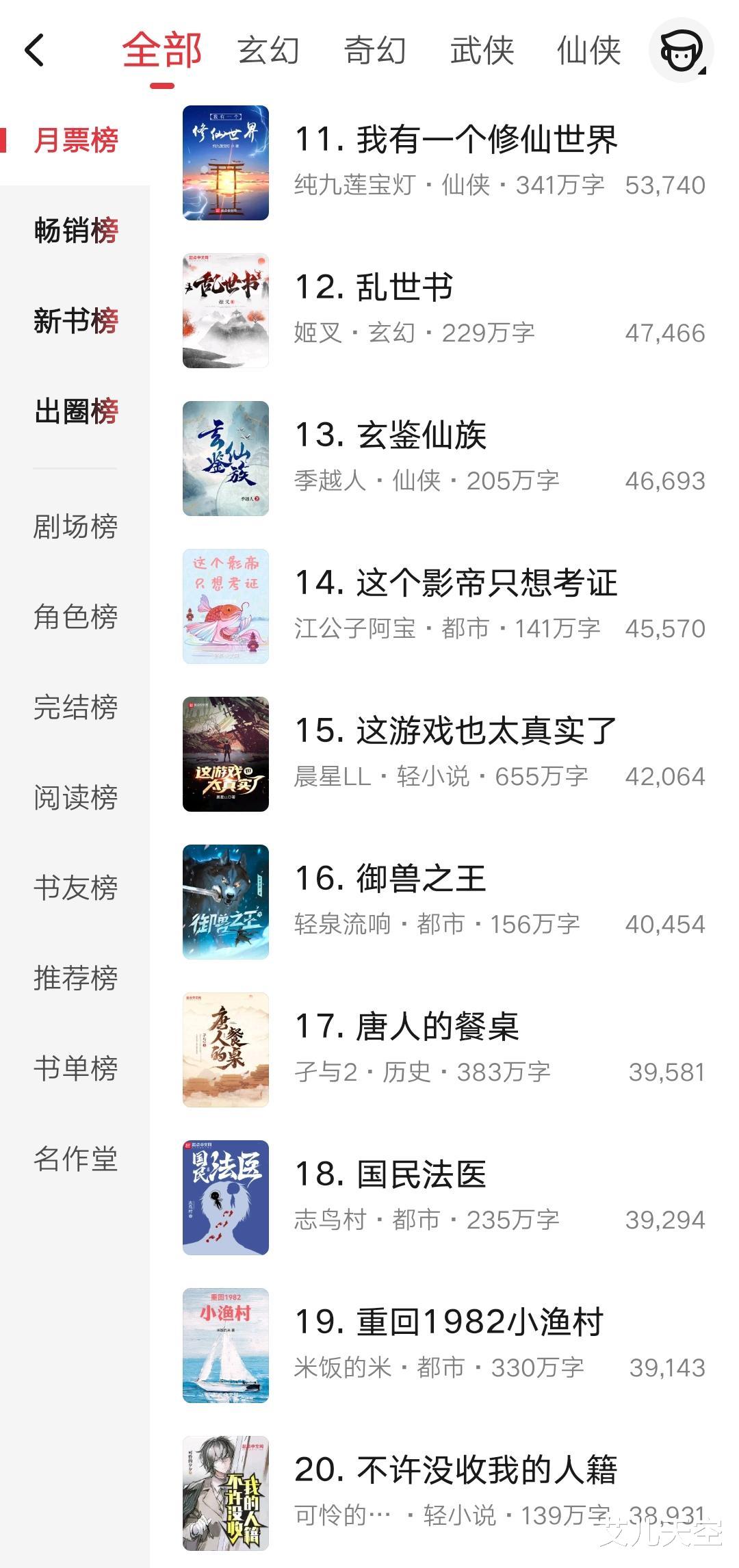Open 国民法医 book page

(x=421, y=1174)
